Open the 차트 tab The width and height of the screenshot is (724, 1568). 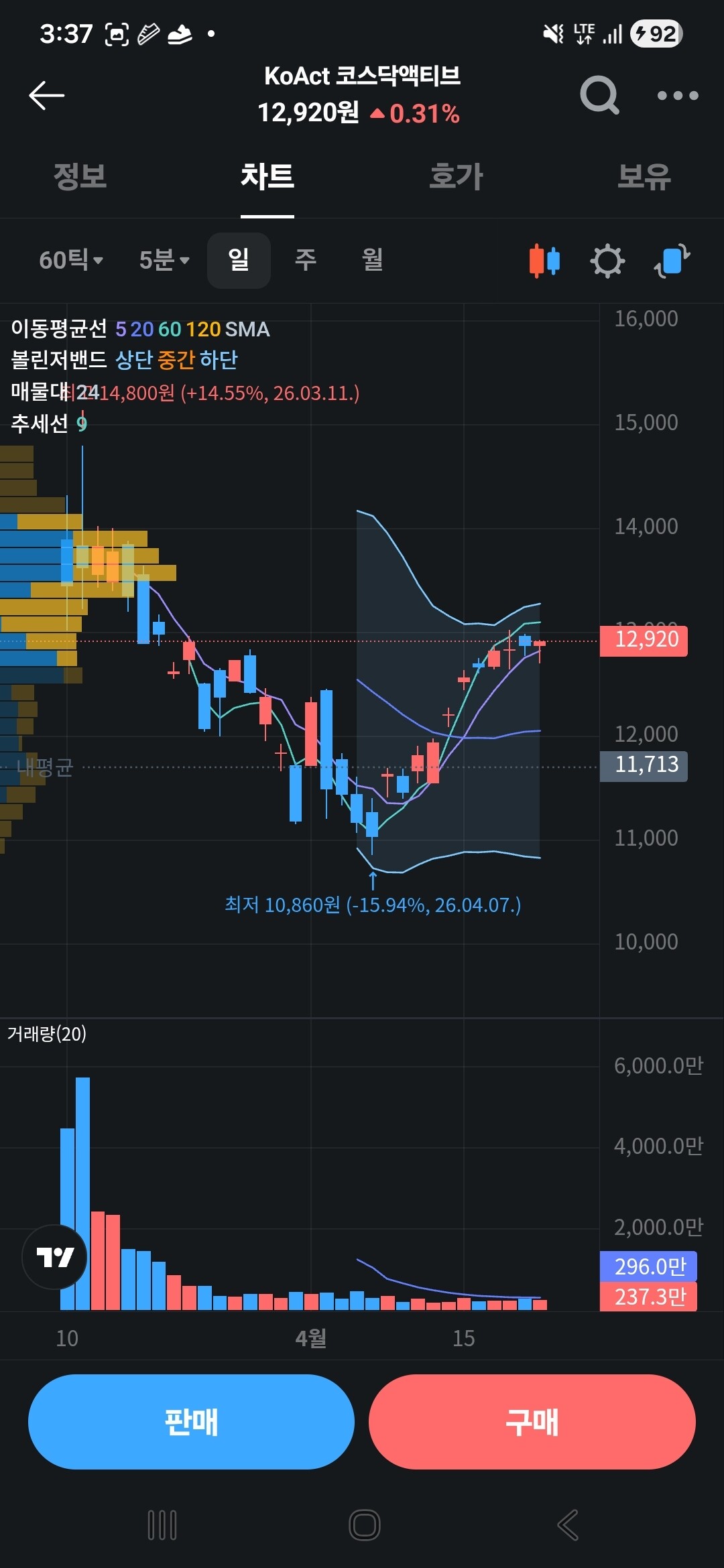coord(267,176)
